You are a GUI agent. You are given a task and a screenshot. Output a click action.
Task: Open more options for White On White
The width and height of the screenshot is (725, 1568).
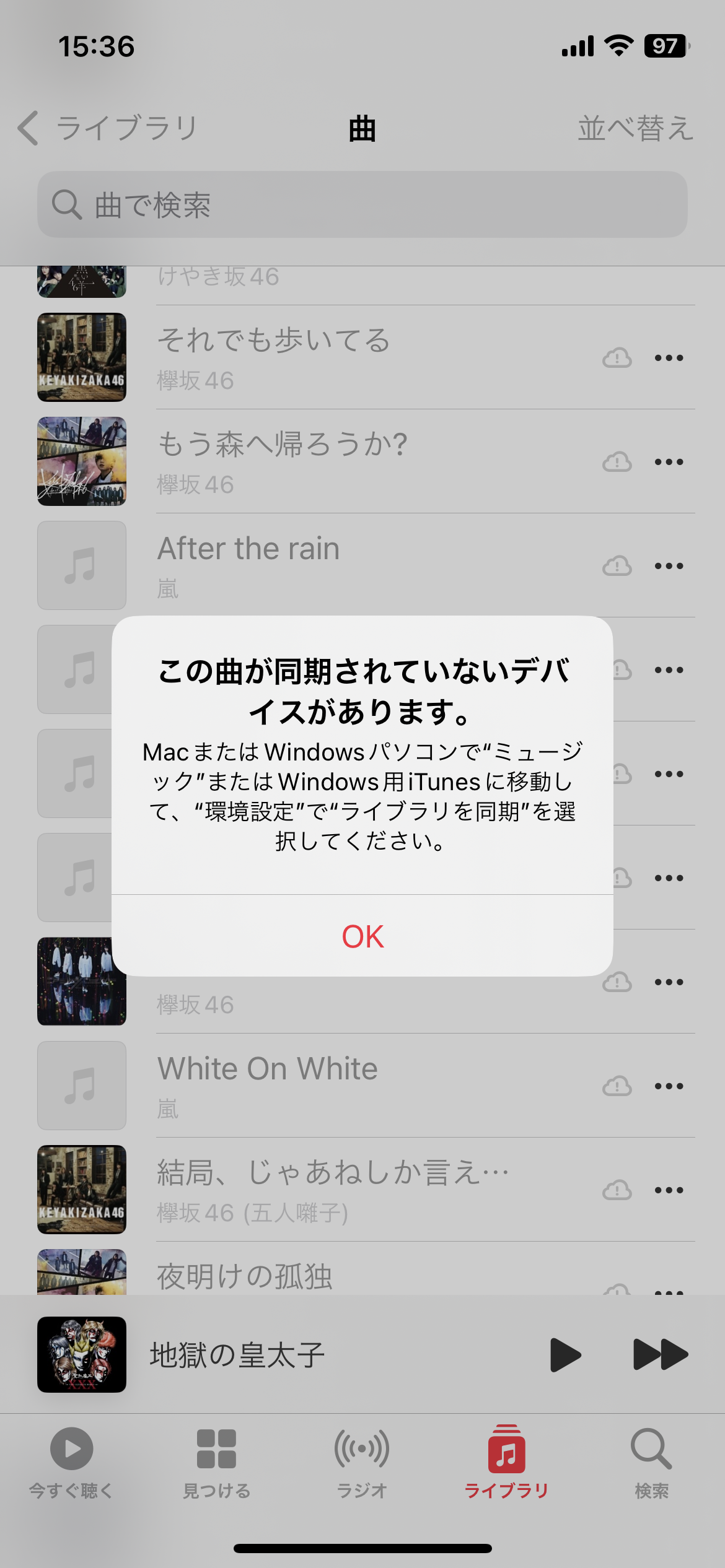(669, 1086)
